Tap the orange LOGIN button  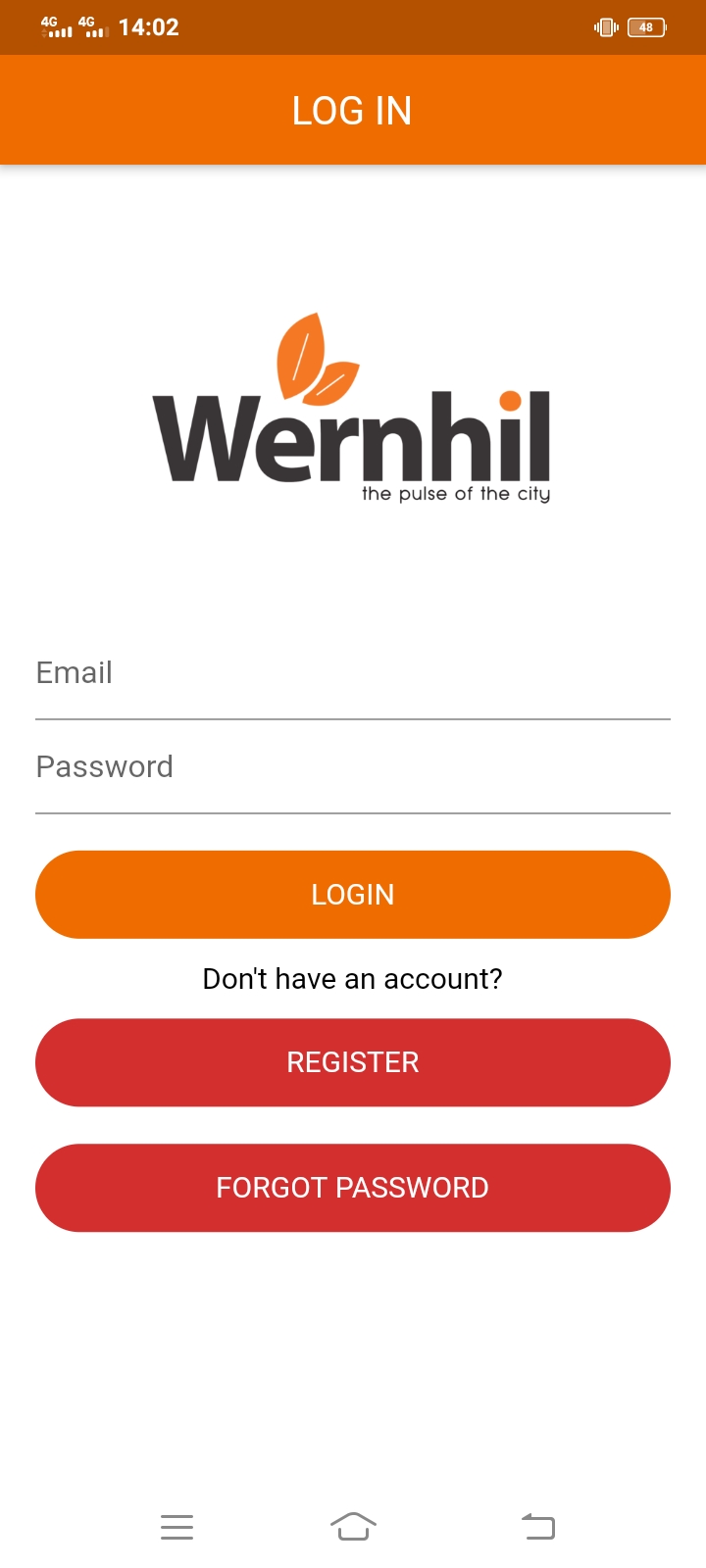point(353,895)
